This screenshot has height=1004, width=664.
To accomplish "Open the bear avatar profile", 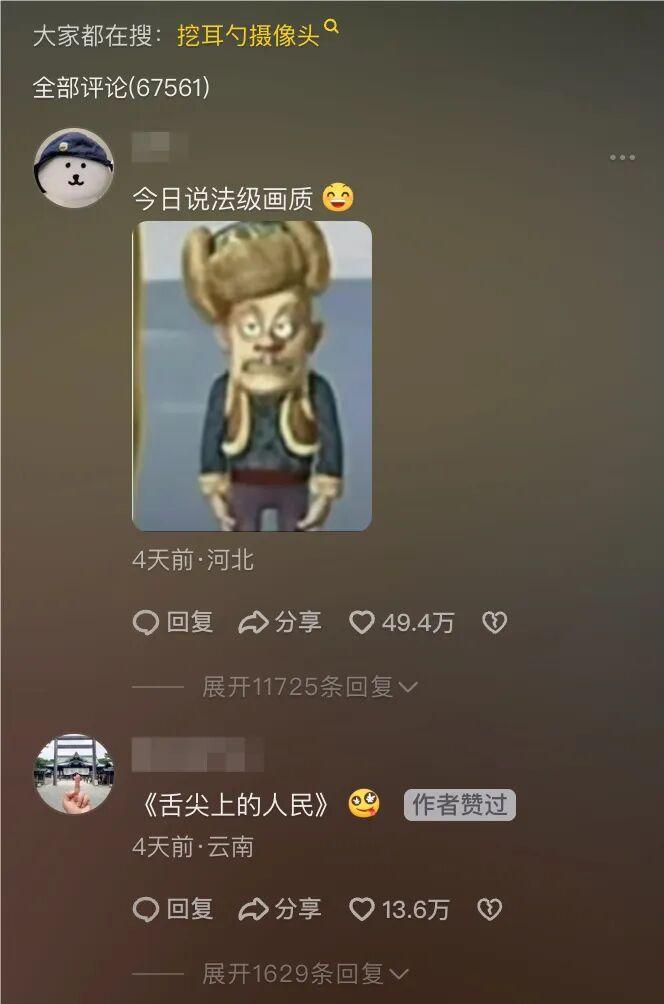I will tap(74, 167).
